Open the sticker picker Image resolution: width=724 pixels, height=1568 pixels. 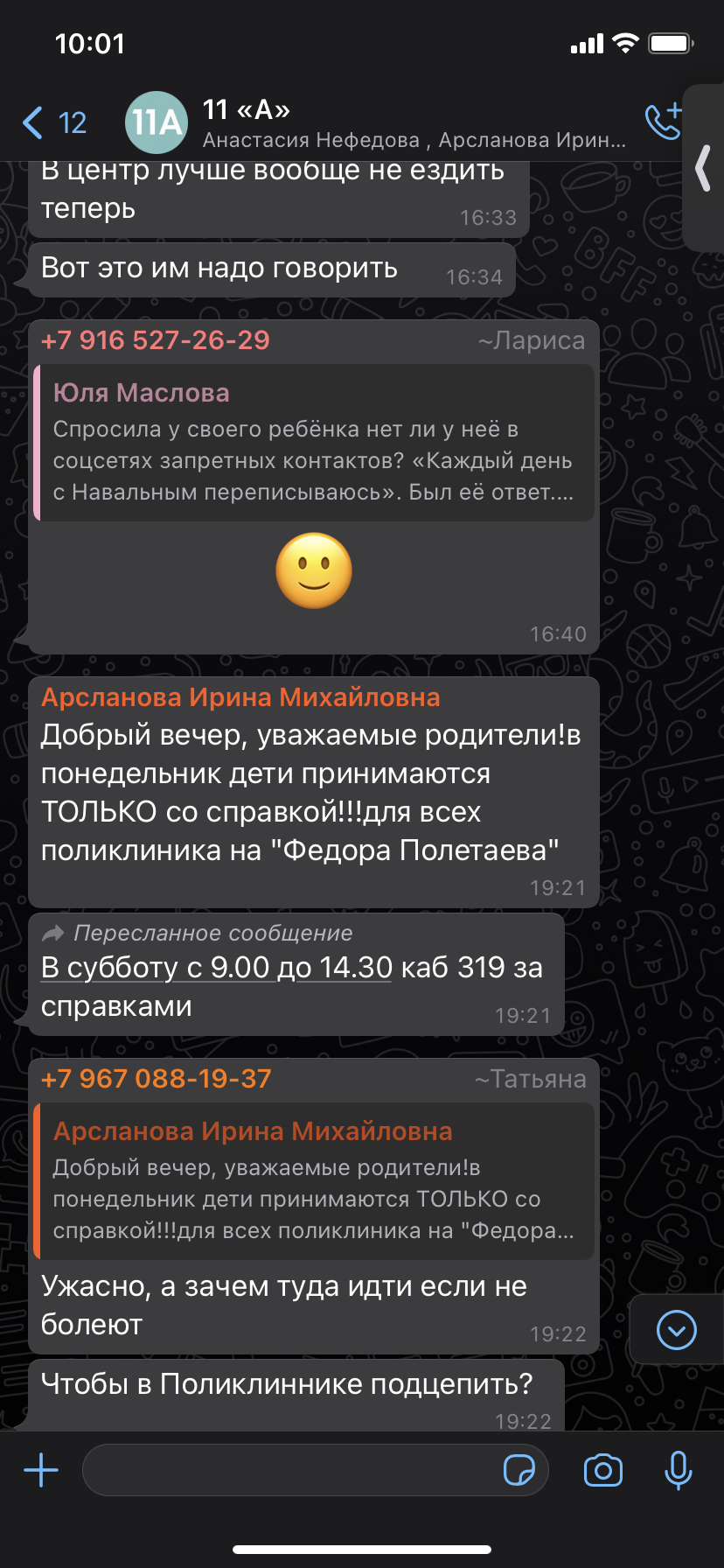[x=519, y=1470]
